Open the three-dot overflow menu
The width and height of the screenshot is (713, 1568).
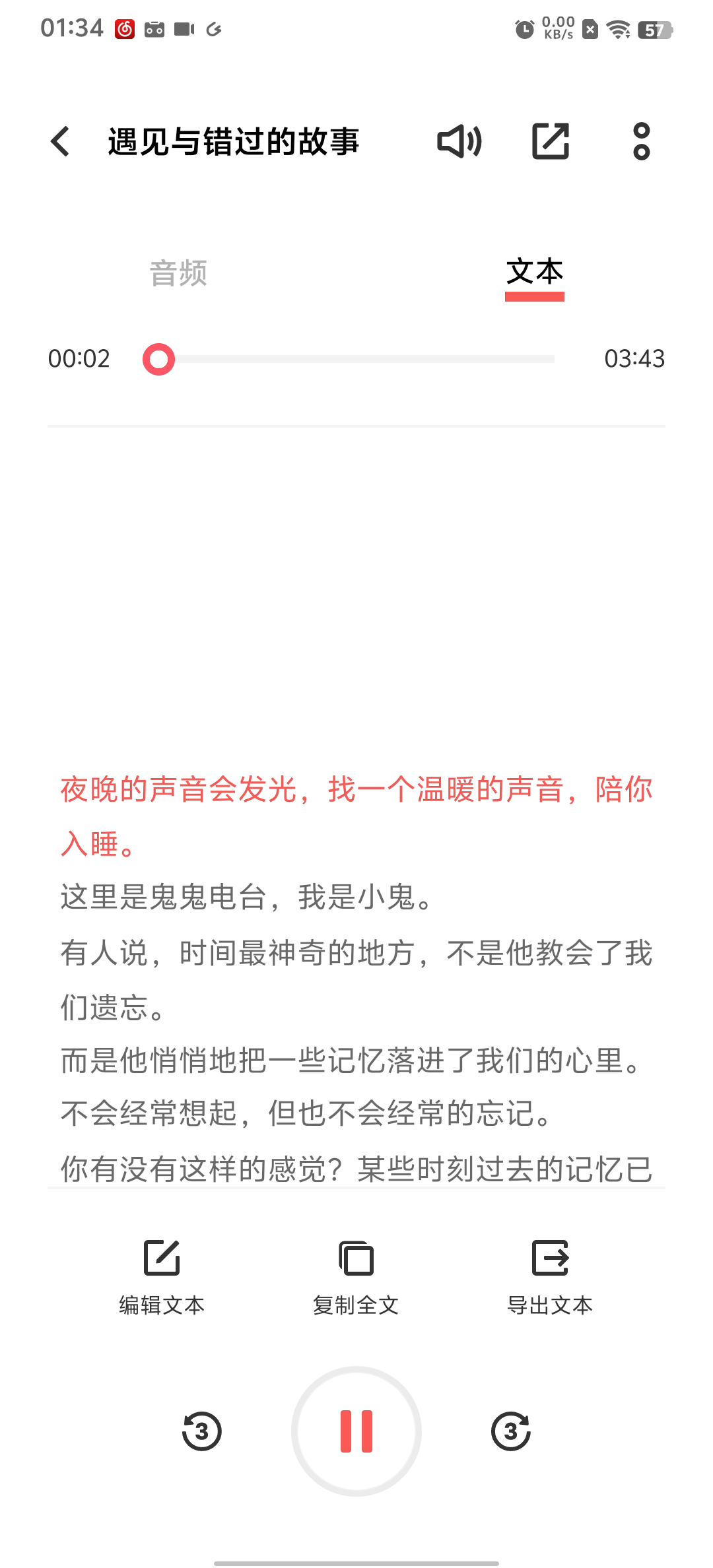point(642,141)
